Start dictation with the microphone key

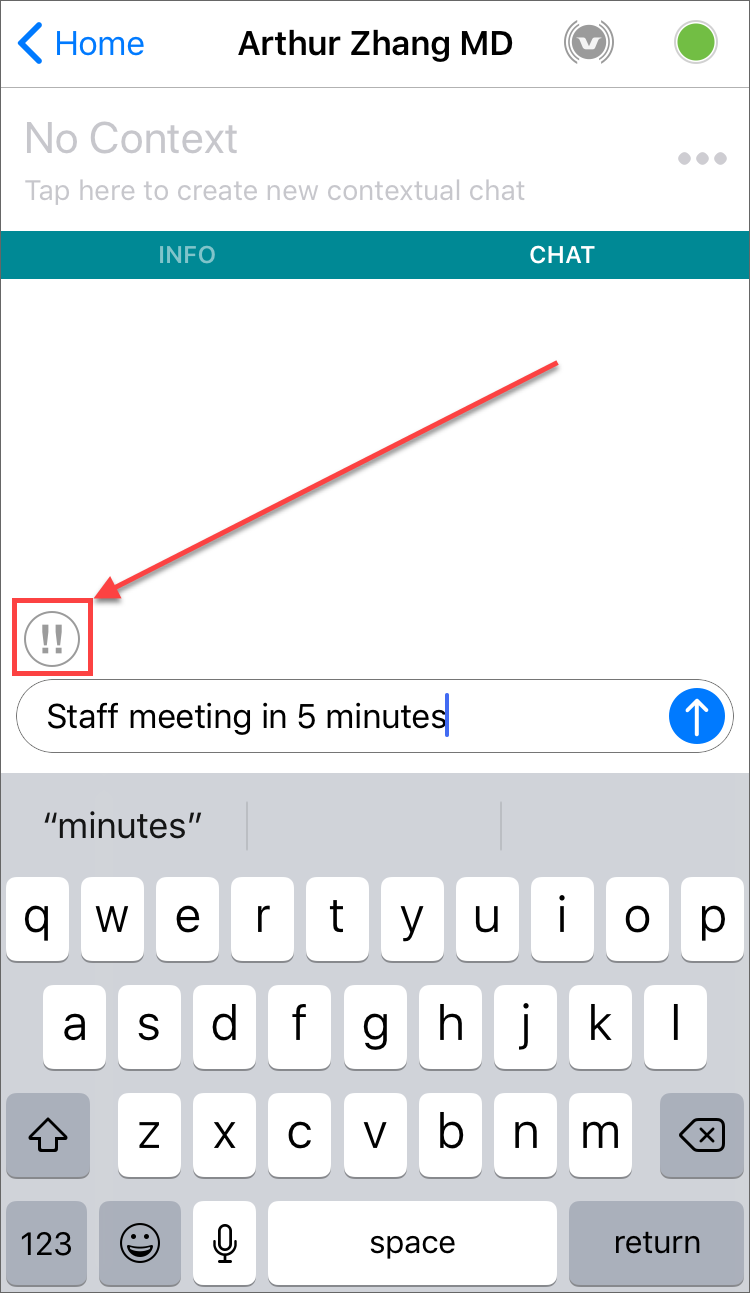coord(226,1243)
